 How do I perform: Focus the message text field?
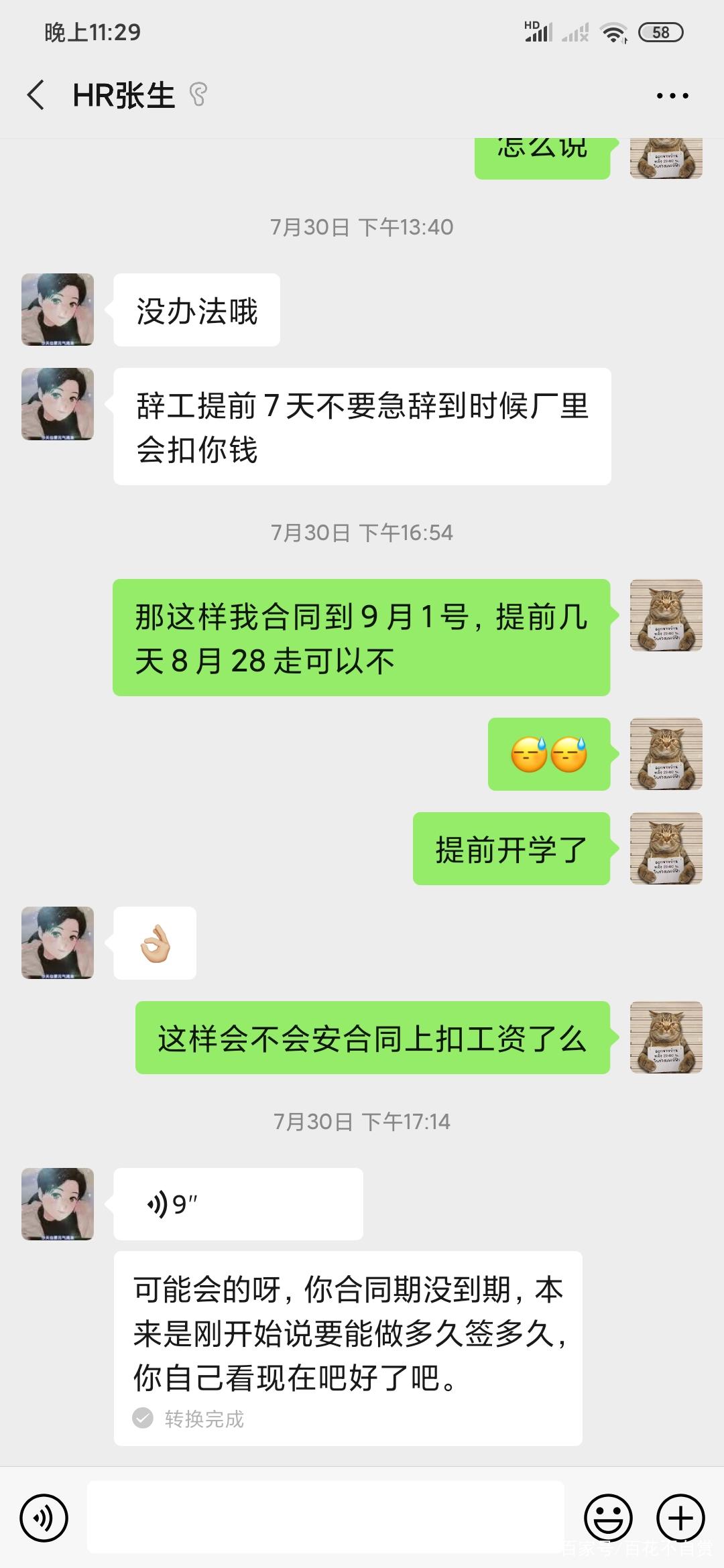point(326,1518)
